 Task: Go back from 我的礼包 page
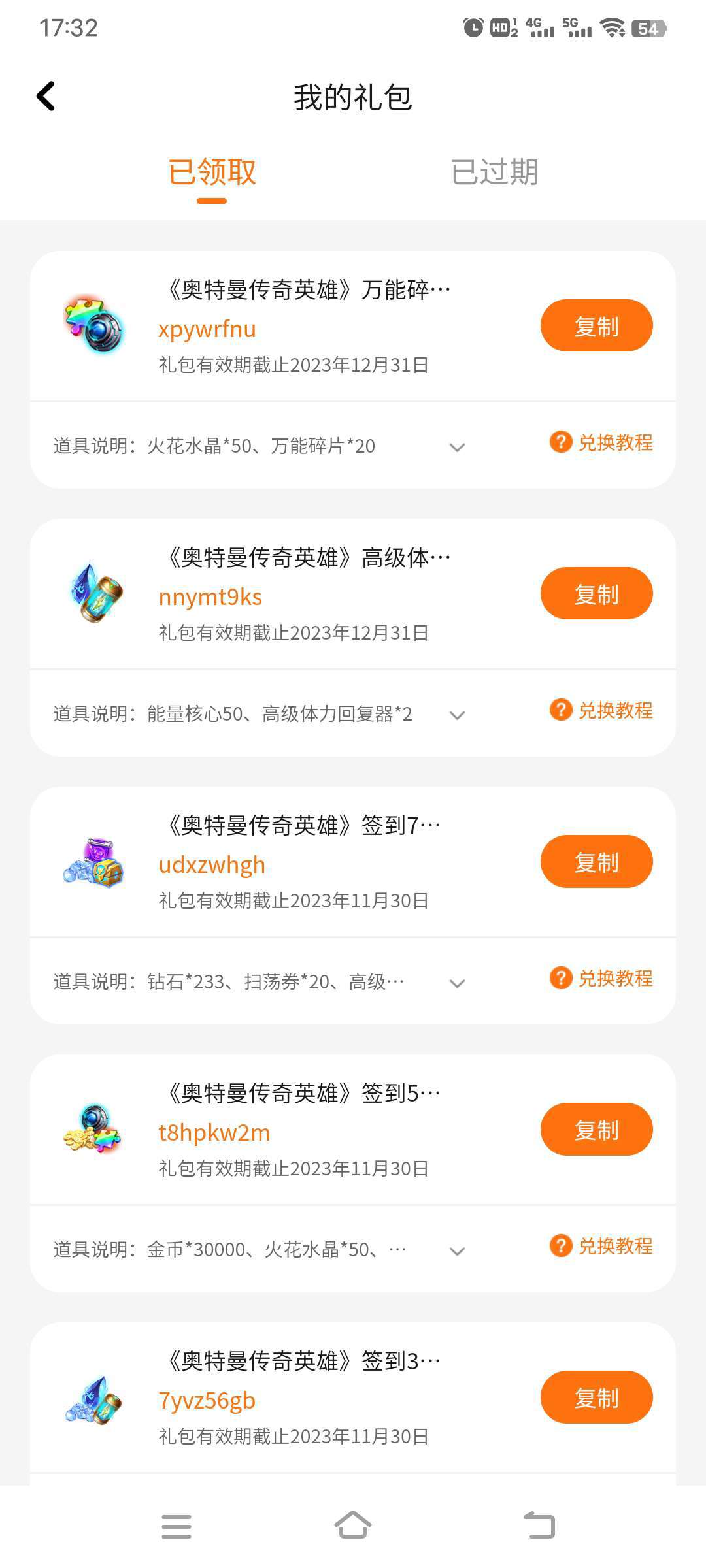[46, 97]
